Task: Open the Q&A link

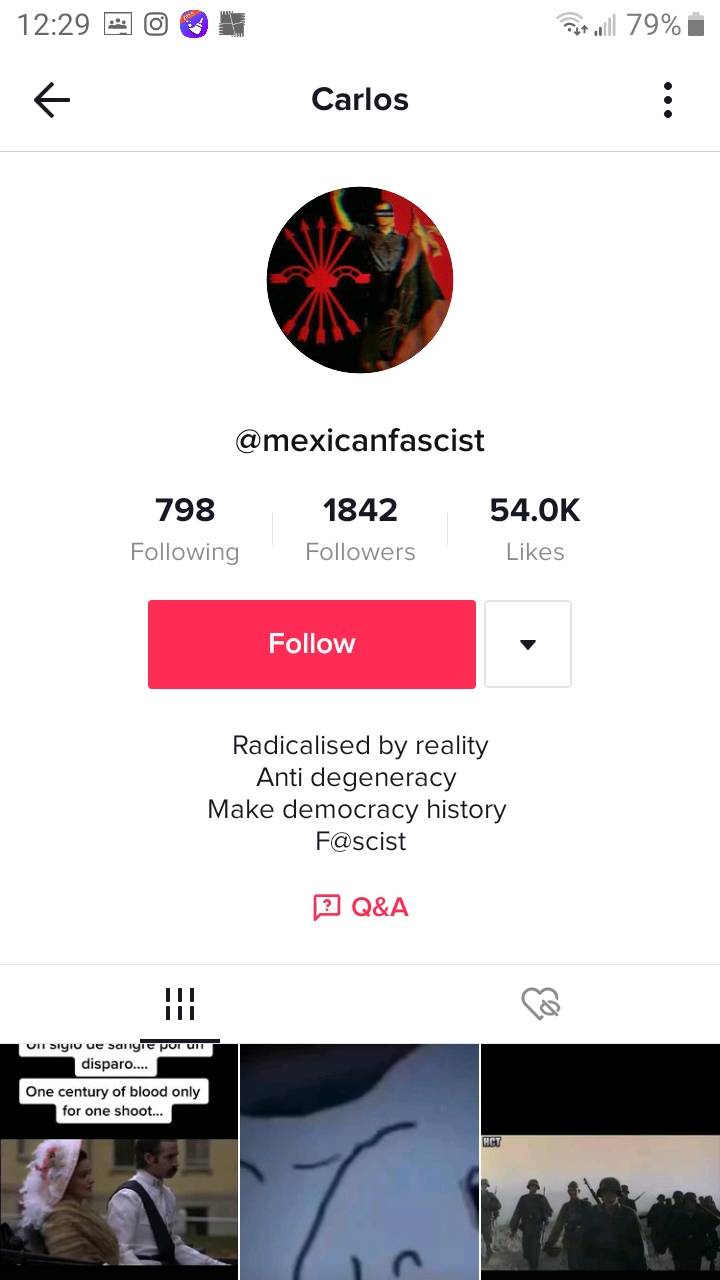Action: [x=360, y=907]
